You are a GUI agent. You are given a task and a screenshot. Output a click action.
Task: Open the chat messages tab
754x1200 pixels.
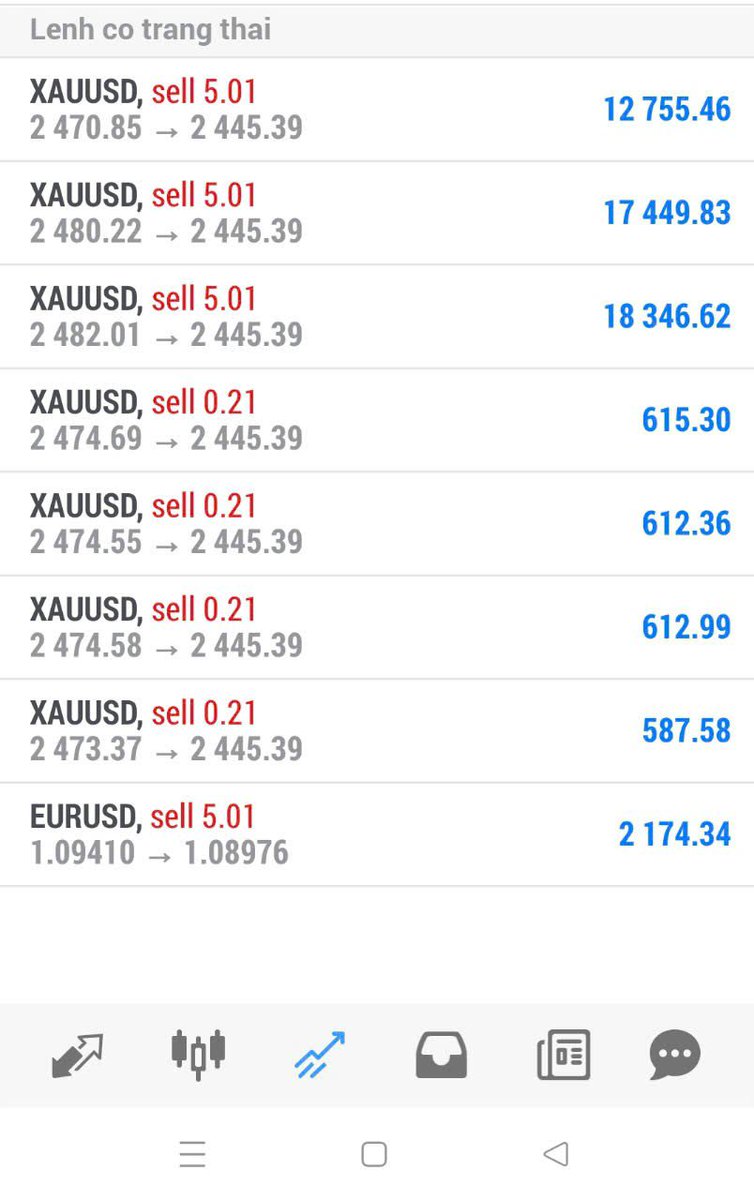point(675,1055)
